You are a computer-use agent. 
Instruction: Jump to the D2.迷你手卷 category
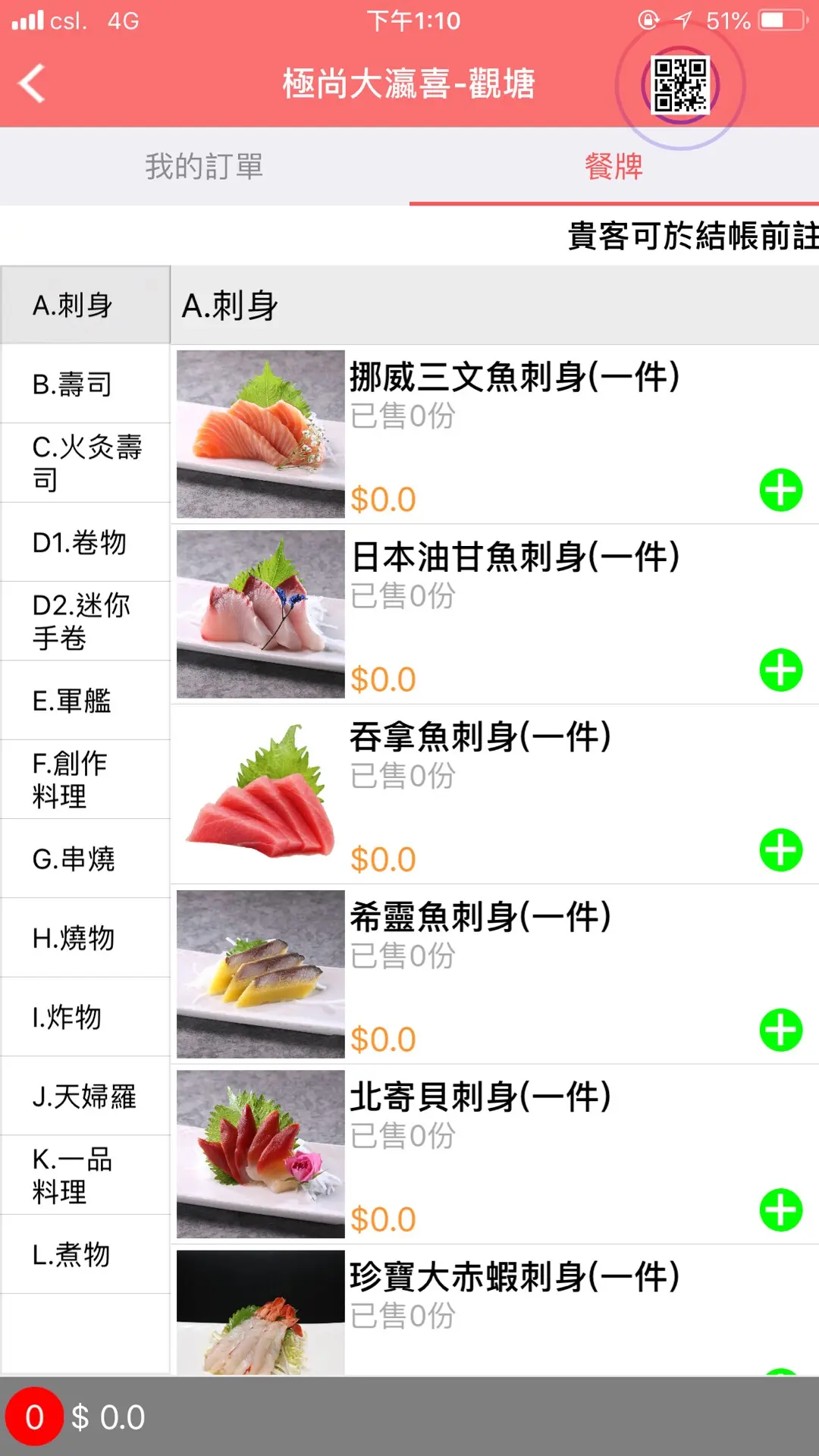85,622
